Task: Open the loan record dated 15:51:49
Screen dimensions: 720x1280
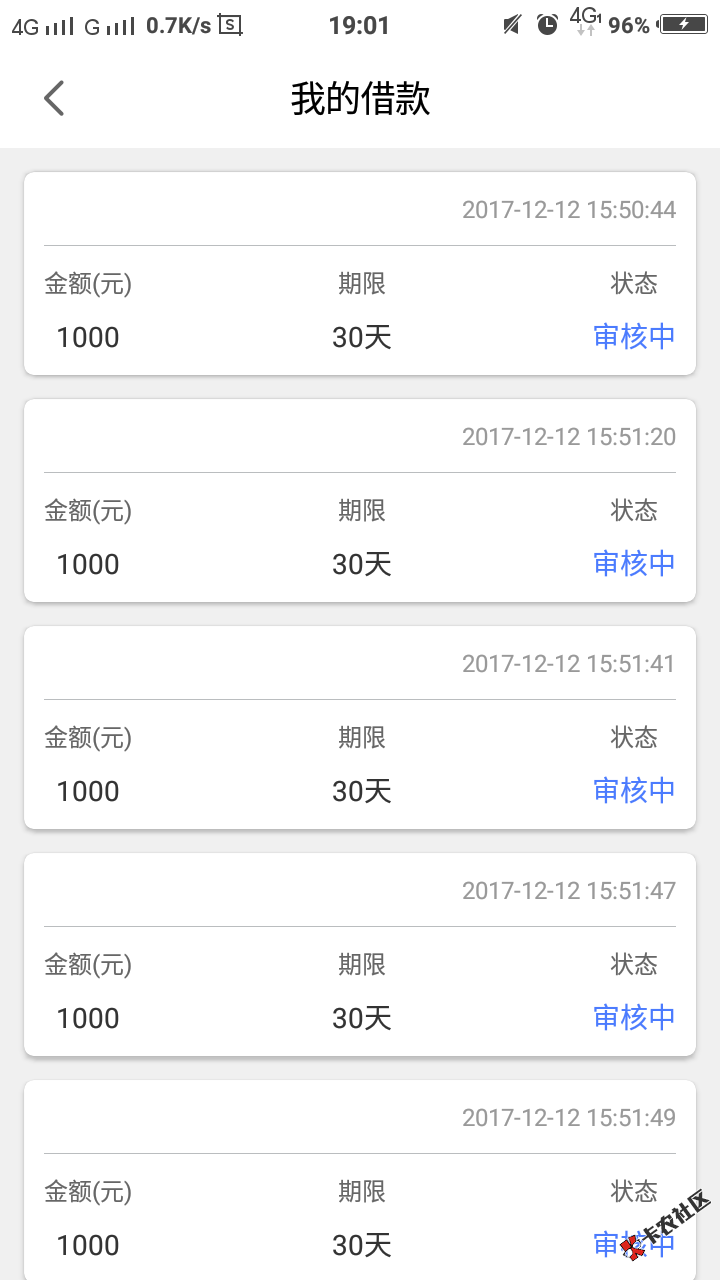Action: pos(360,1180)
